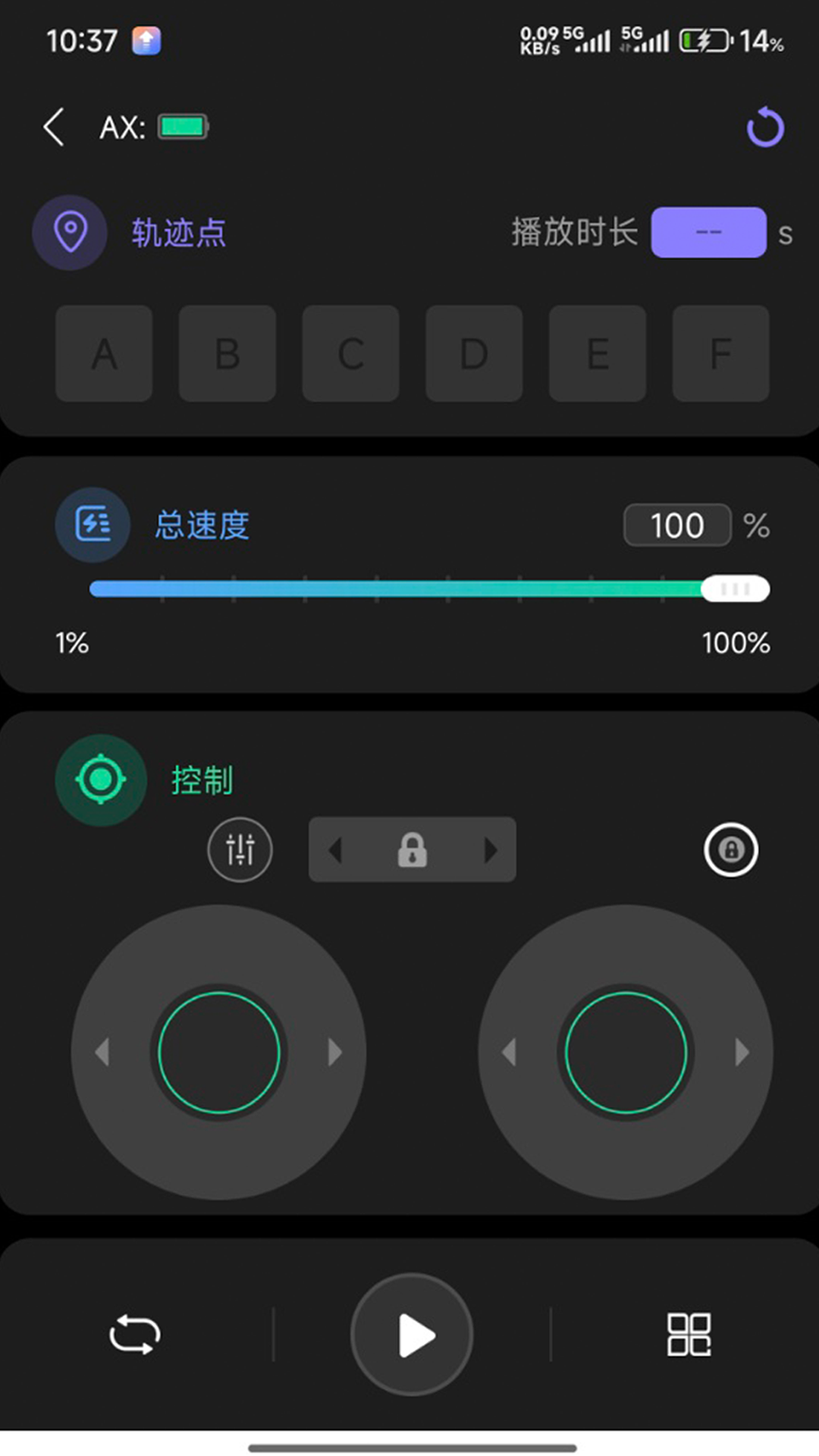The width and height of the screenshot is (819, 1456).
Task: Select trajectory slot D
Action: coord(473,353)
